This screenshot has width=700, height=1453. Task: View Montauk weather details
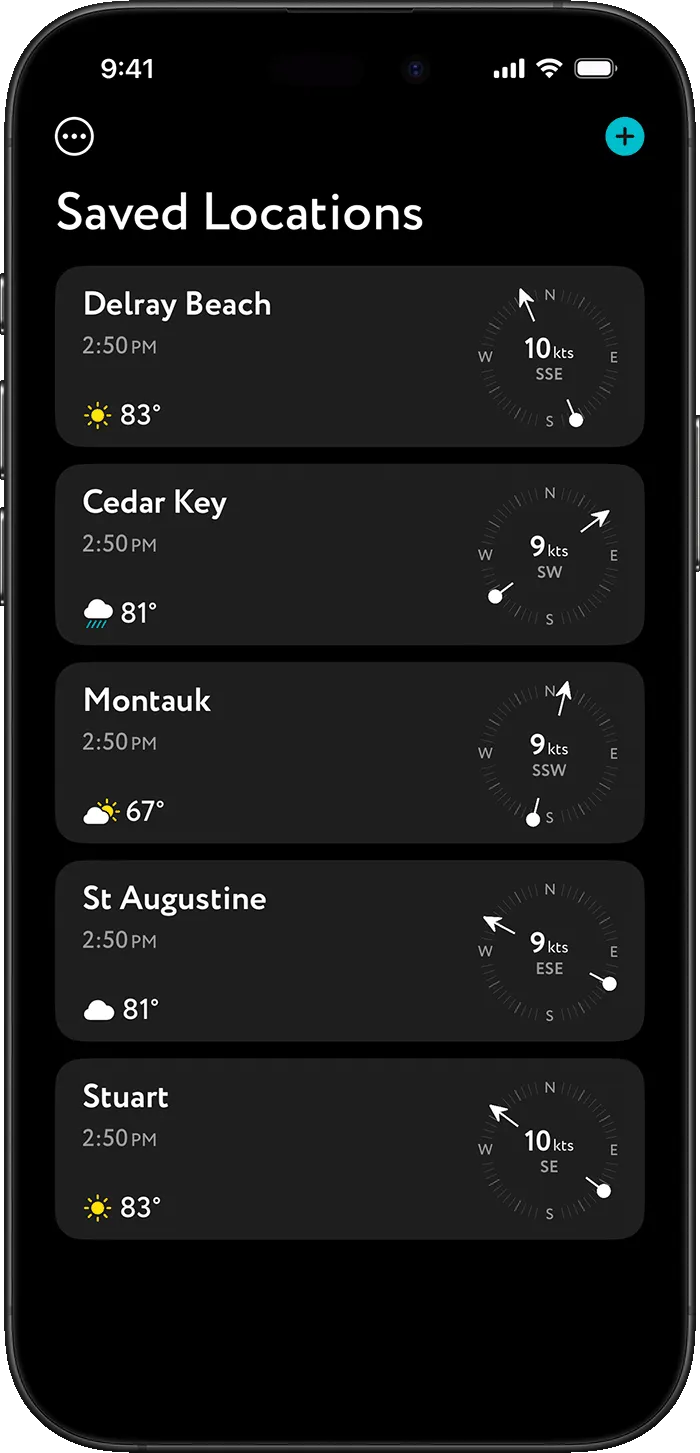pos(350,752)
